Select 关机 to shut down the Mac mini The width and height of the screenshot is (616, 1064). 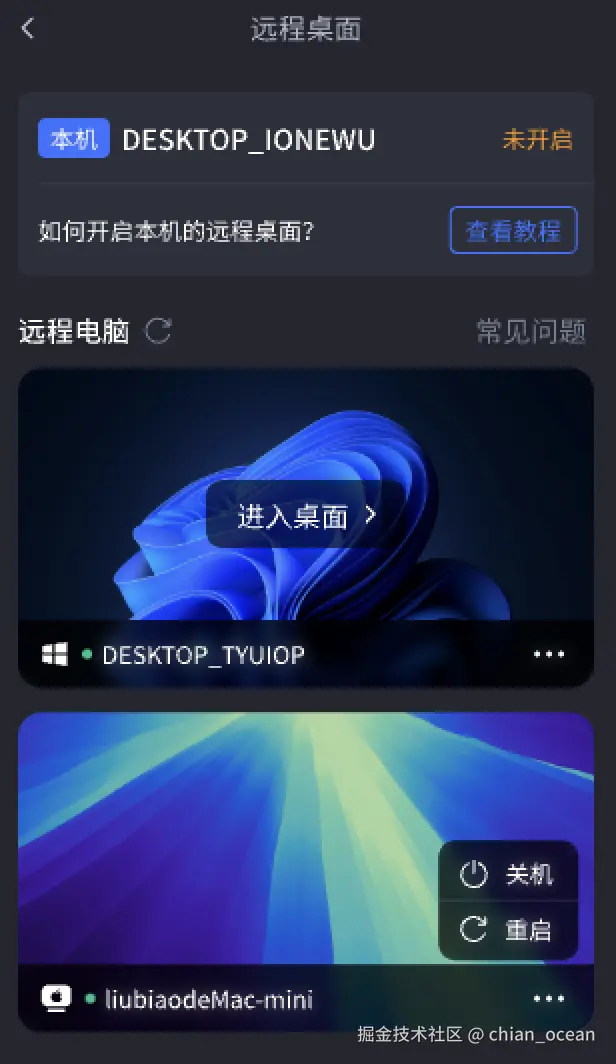[x=508, y=875]
